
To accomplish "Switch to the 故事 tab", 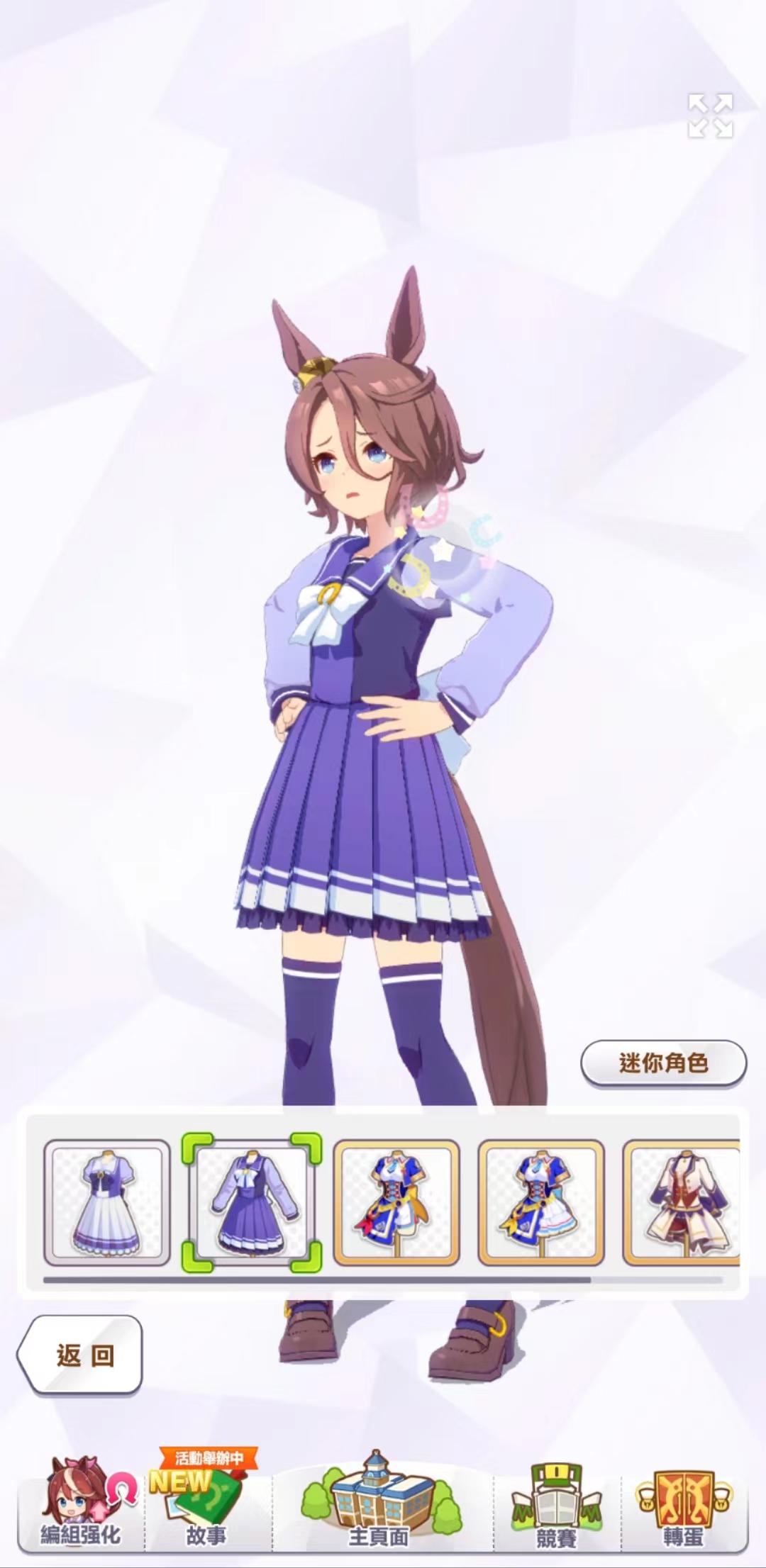I will pyautogui.click(x=206, y=1504).
